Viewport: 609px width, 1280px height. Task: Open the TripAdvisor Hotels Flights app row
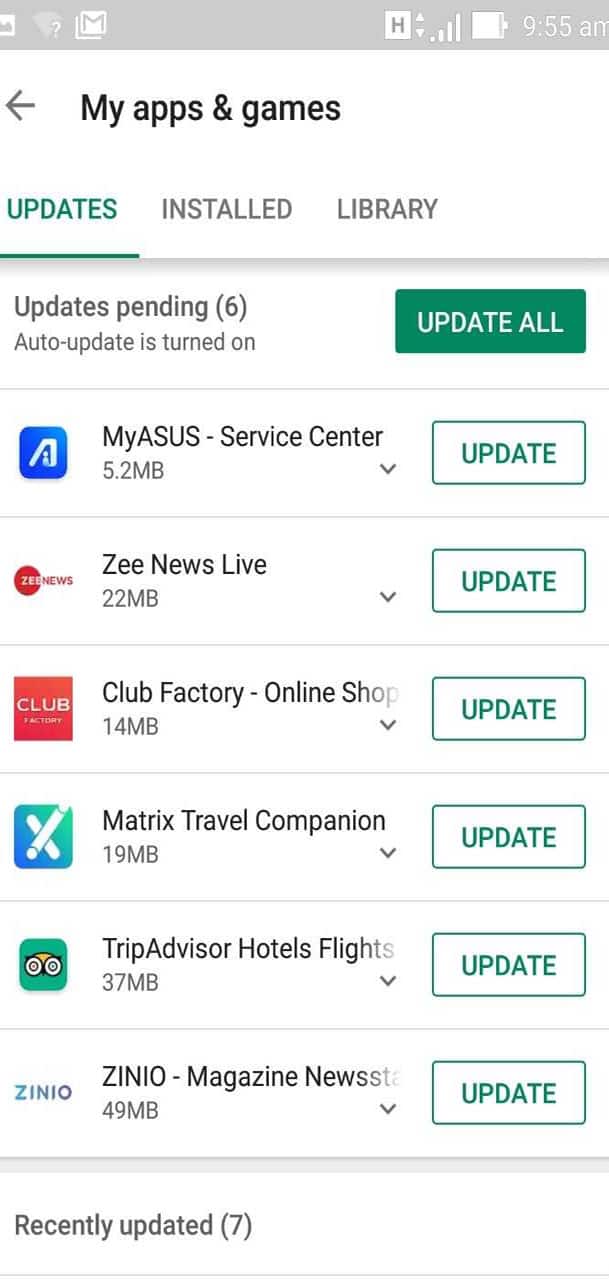(x=304, y=965)
